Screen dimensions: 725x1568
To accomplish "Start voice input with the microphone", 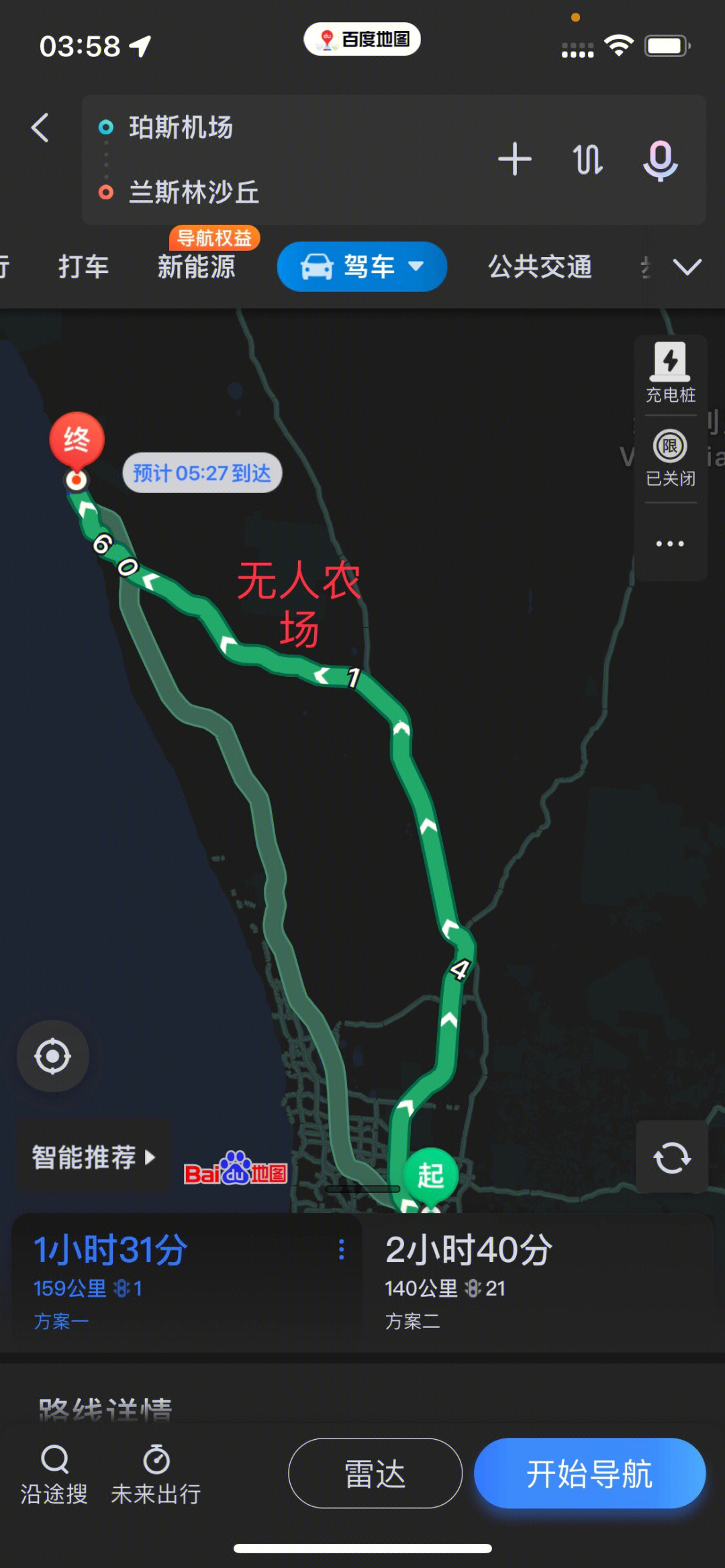I will coord(661,160).
